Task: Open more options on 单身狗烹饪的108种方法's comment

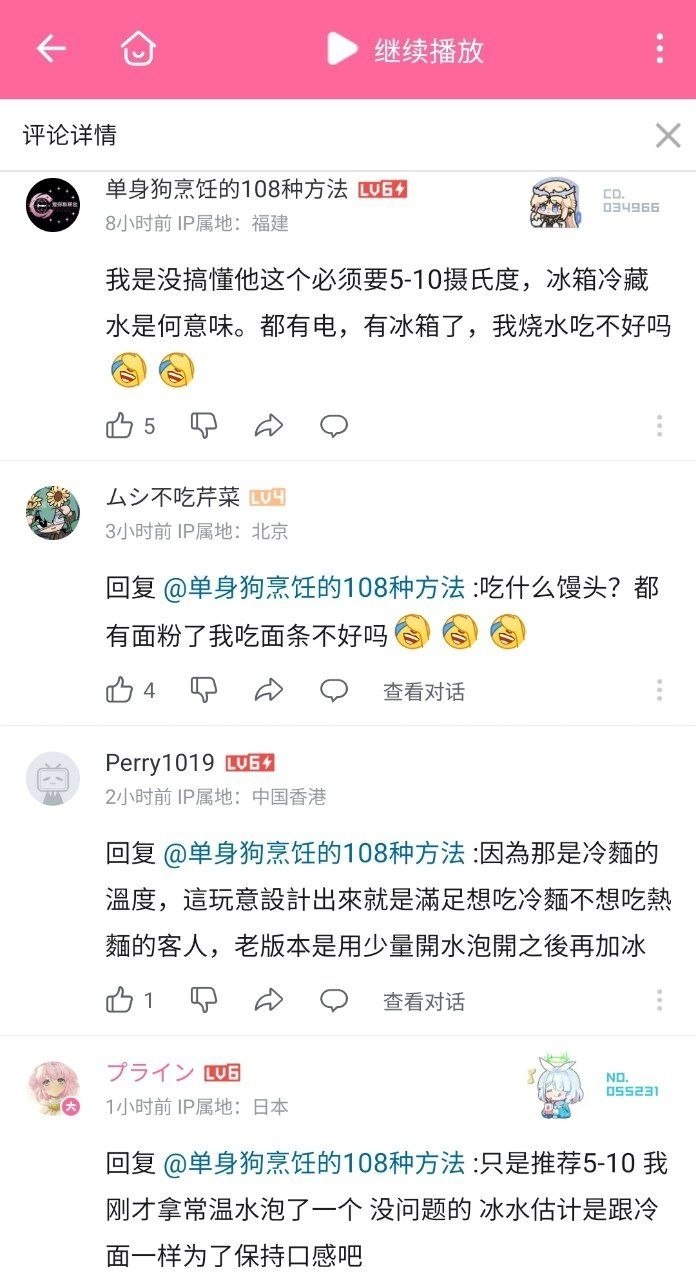Action: point(659,426)
